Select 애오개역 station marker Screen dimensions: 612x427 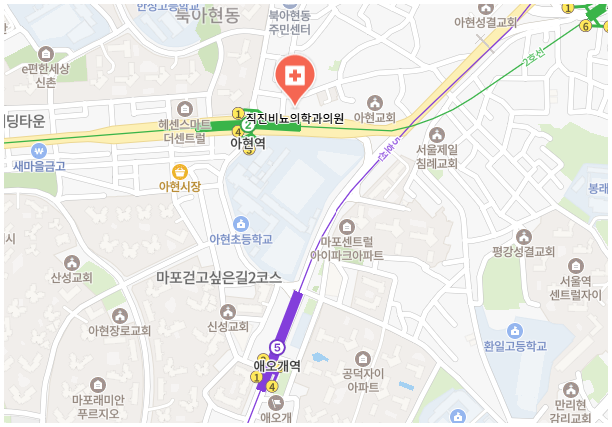[277, 348]
